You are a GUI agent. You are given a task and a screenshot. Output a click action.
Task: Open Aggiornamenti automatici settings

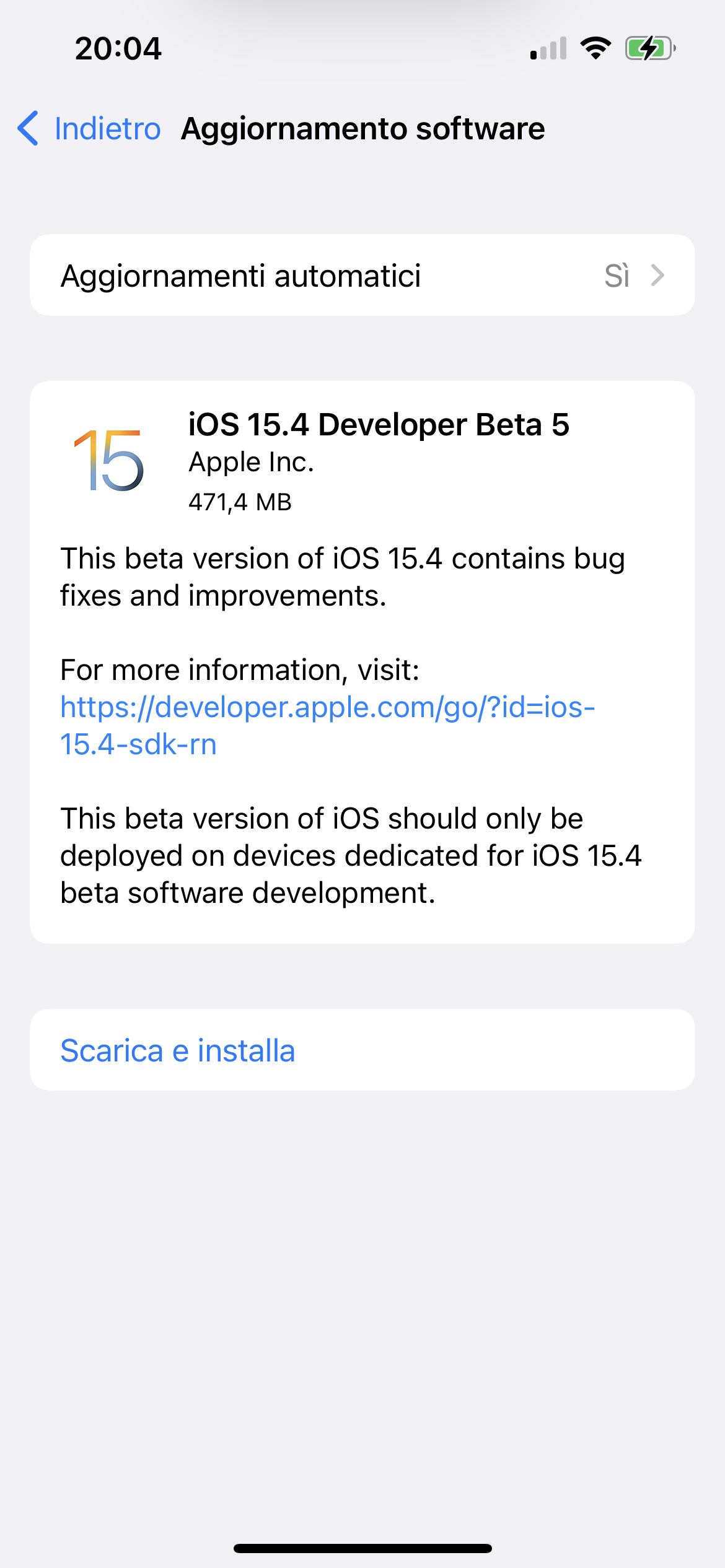coord(362,275)
